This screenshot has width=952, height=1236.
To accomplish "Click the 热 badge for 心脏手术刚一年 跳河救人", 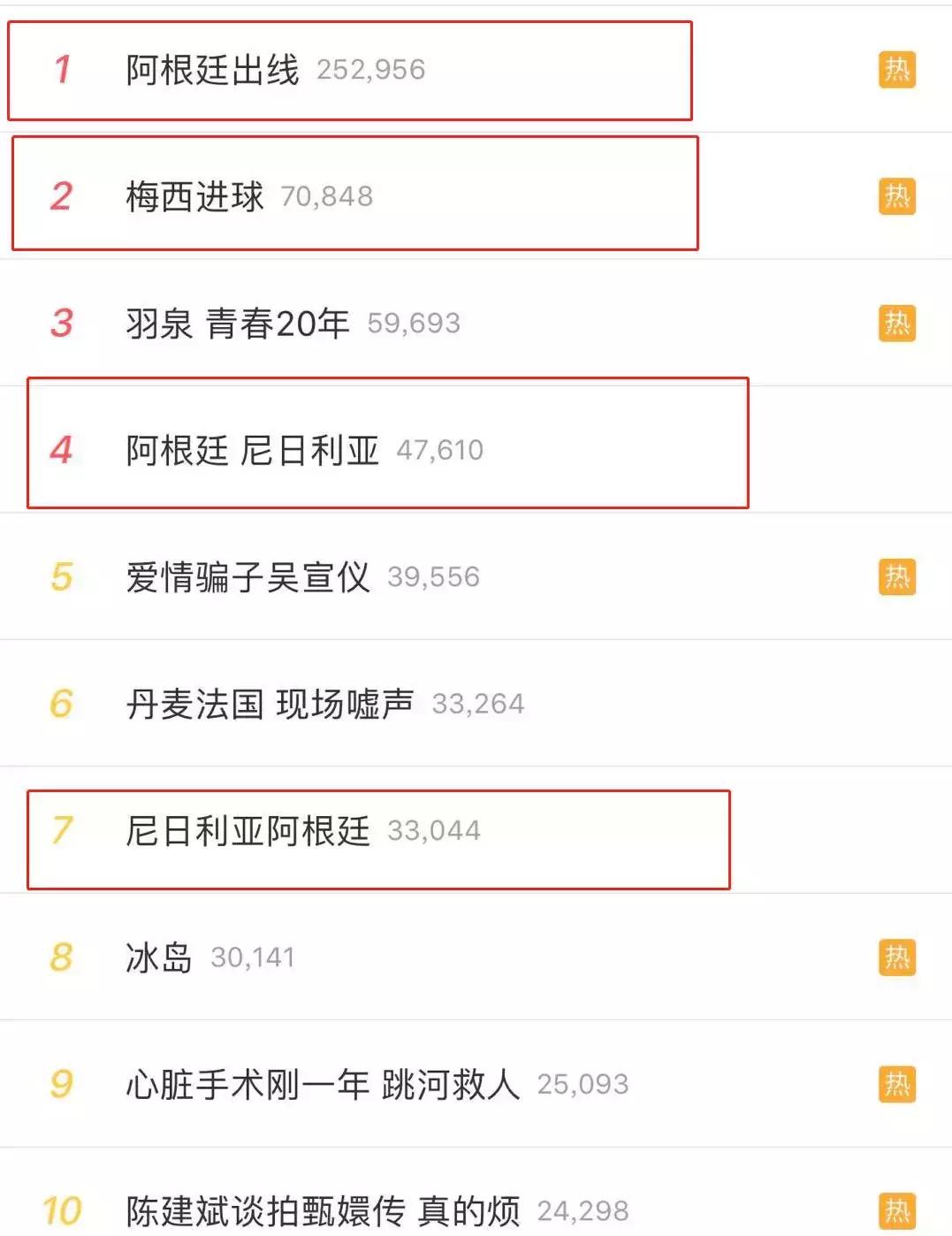I will [898, 1082].
